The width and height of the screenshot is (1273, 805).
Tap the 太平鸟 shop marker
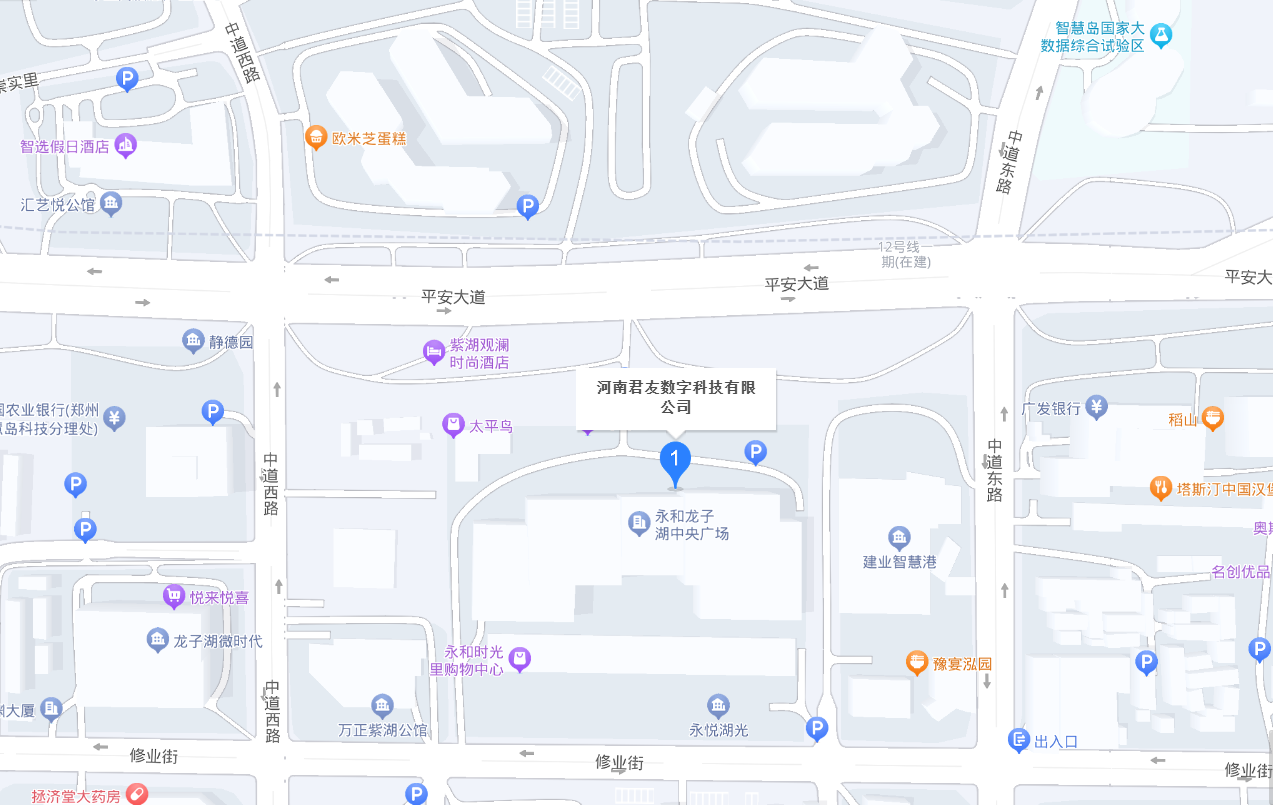(453, 425)
